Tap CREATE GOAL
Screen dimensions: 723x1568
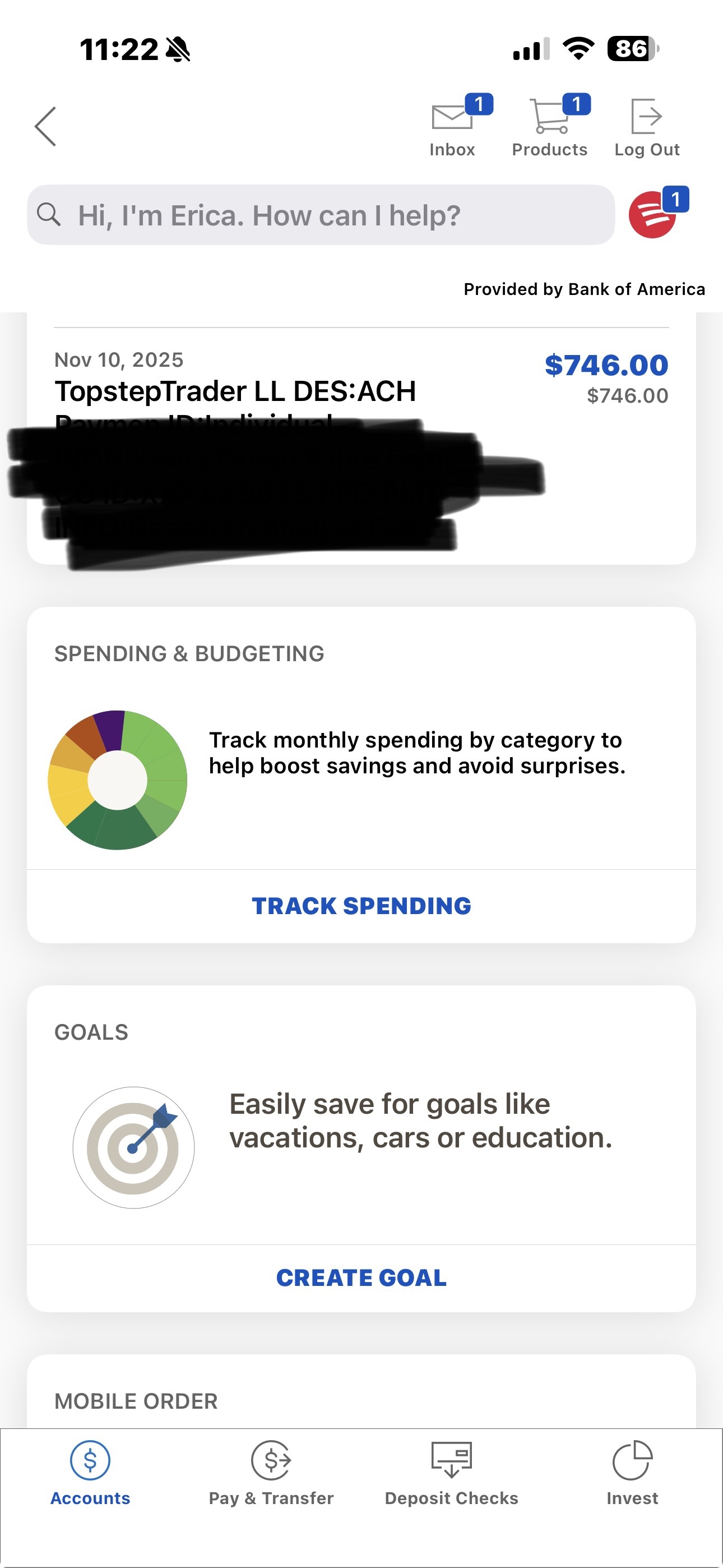click(x=361, y=1278)
